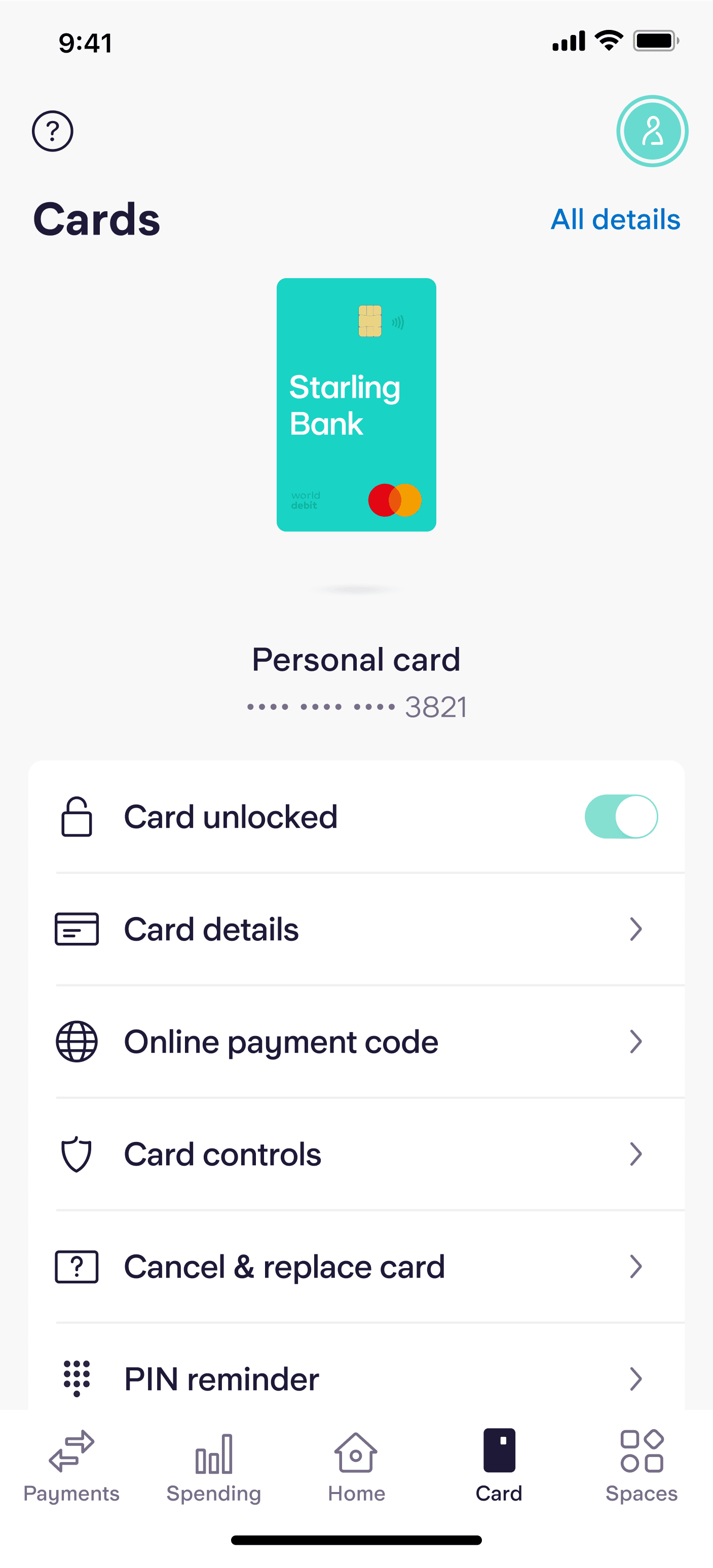The image size is (713, 1568).
Task: Open Online payment code
Action: point(356,1042)
